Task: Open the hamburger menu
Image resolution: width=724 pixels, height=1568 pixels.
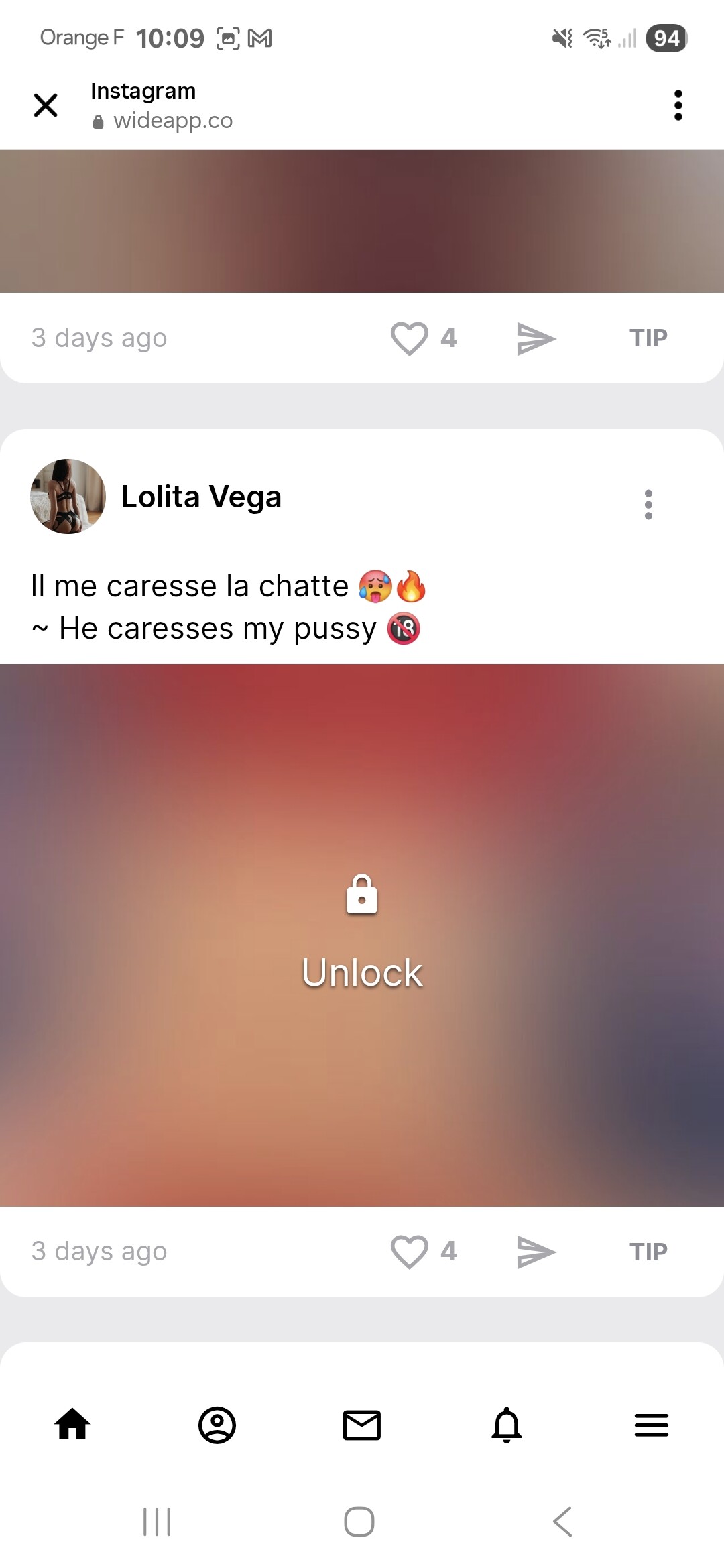Action: [652, 1425]
